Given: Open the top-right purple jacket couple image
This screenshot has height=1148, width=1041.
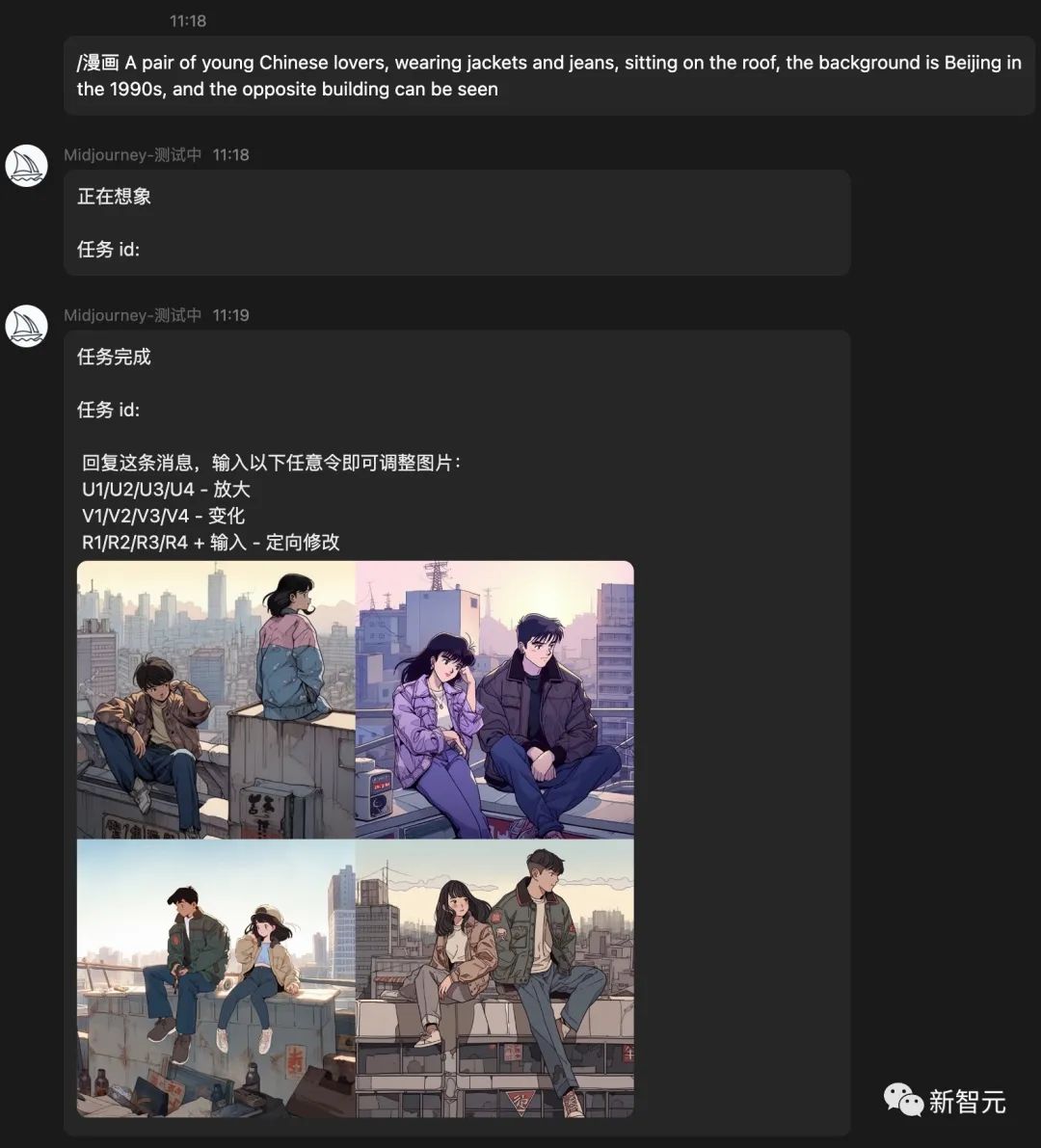Looking at the screenshot, I should point(494,701).
